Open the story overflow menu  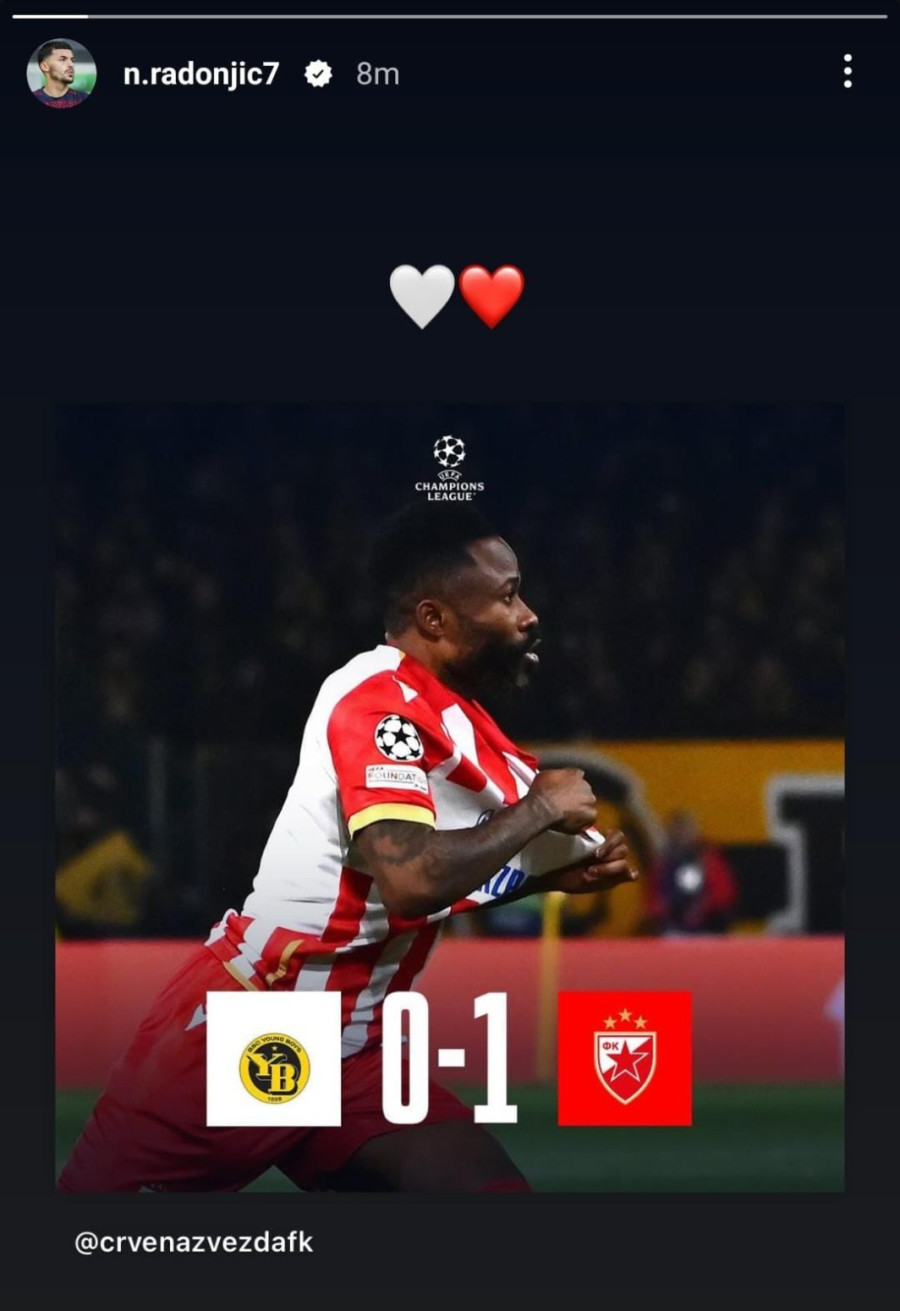(847, 71)
